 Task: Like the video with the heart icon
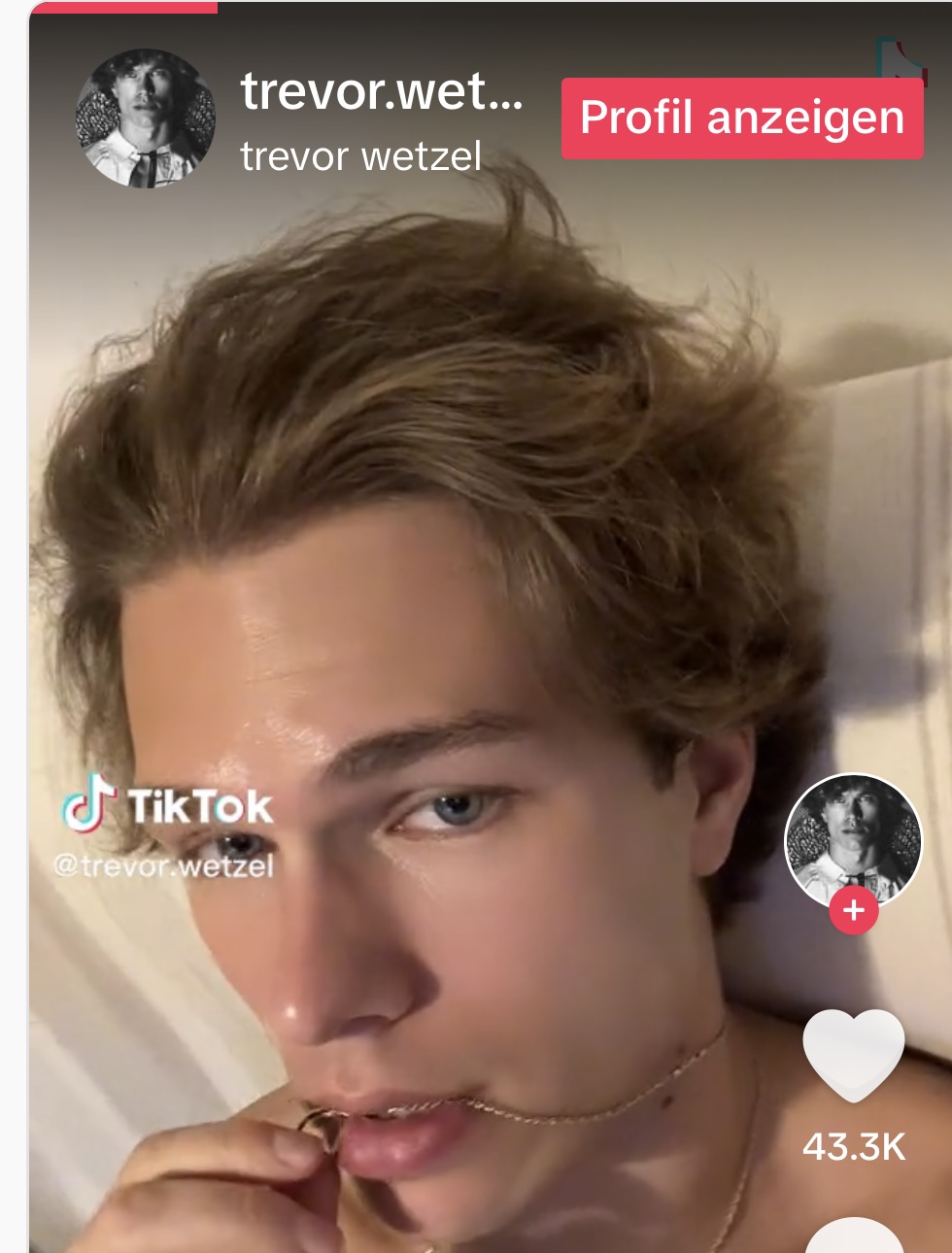tap(853, 1056)
